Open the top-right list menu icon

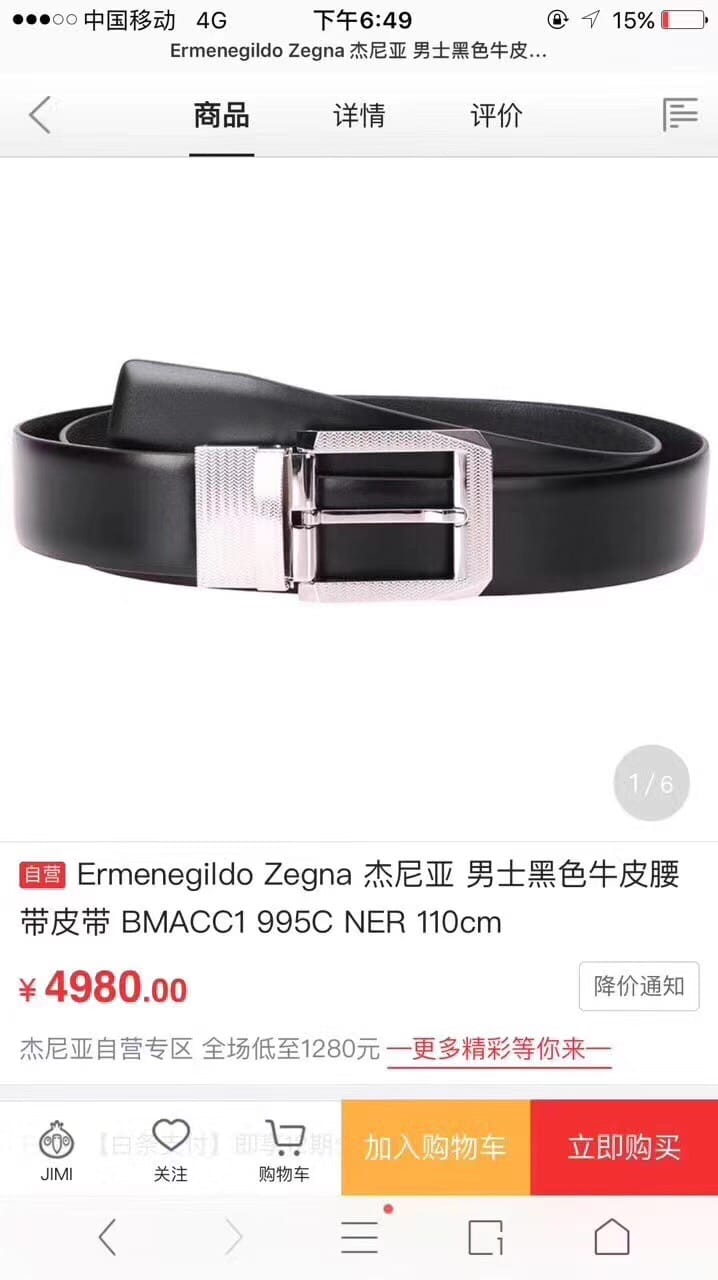tap(680, 116)
